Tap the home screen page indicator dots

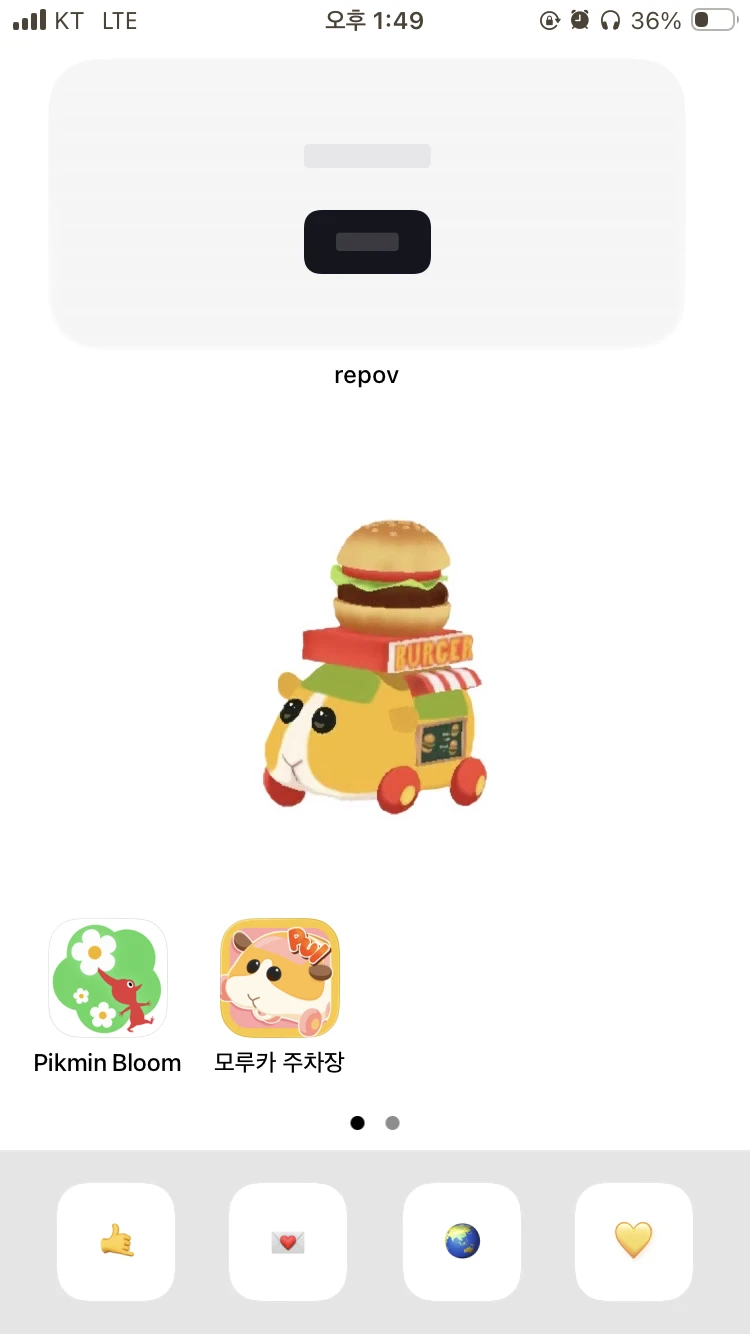[375, 1123]
